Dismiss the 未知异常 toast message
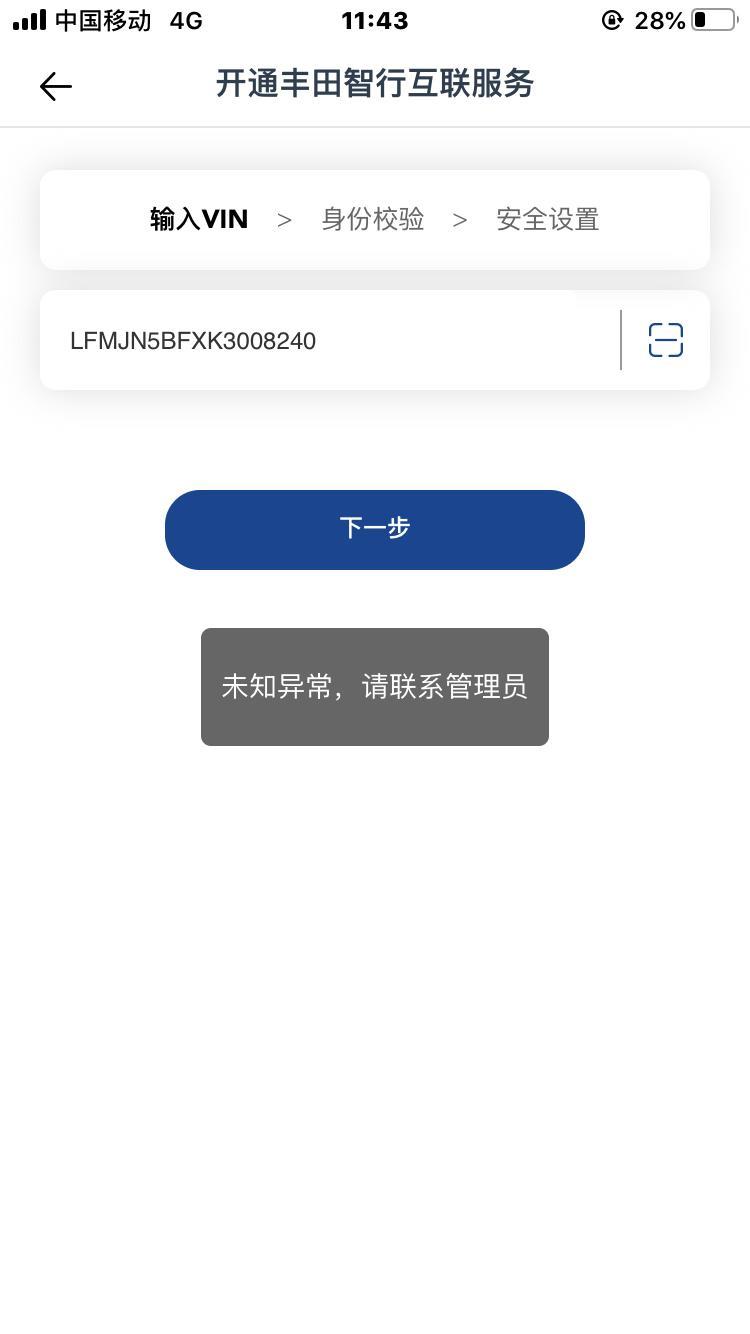 point(375,687)
